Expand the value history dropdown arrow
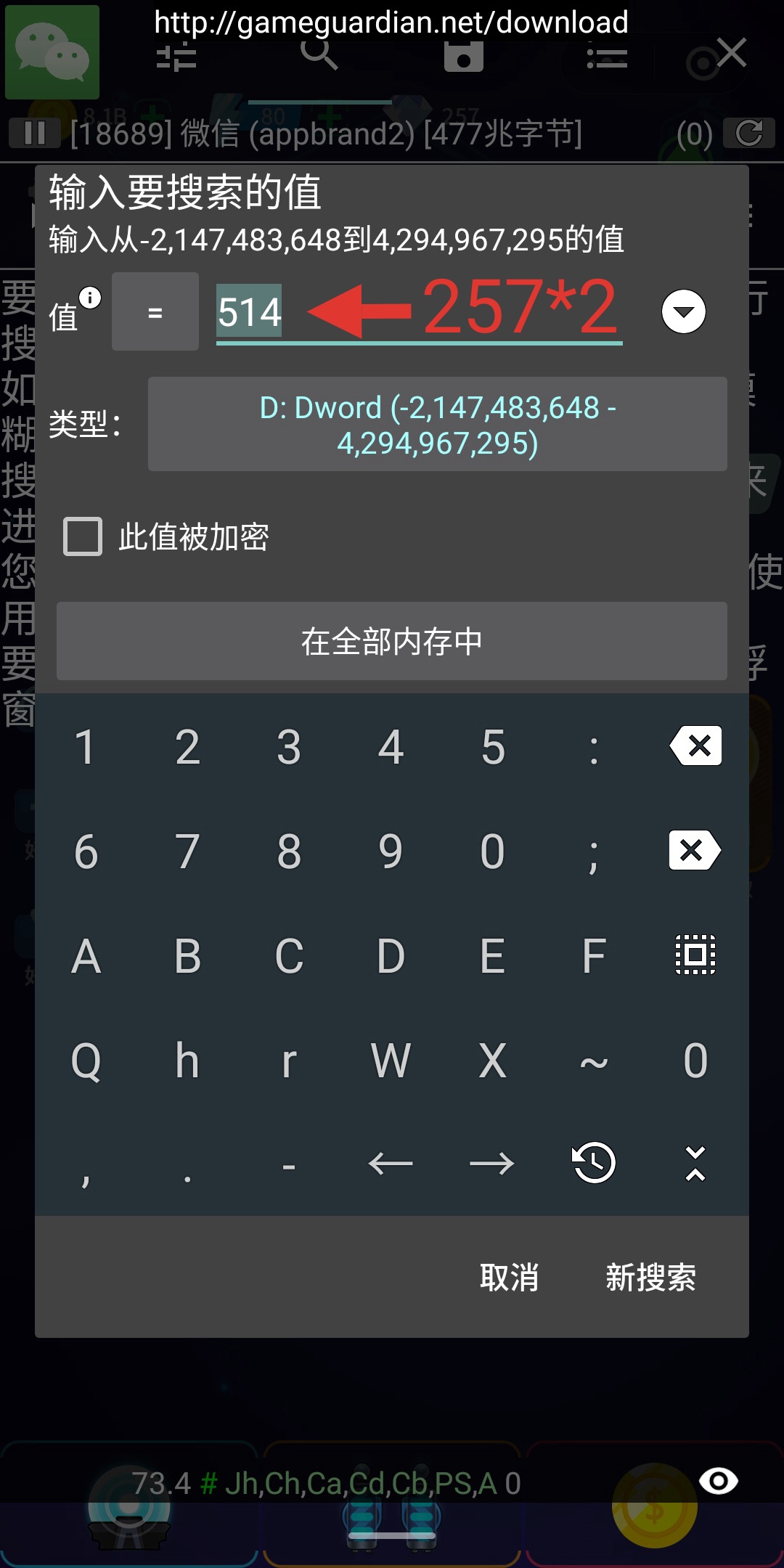The height and width of the screenshot is (1568, 784). 683,312
